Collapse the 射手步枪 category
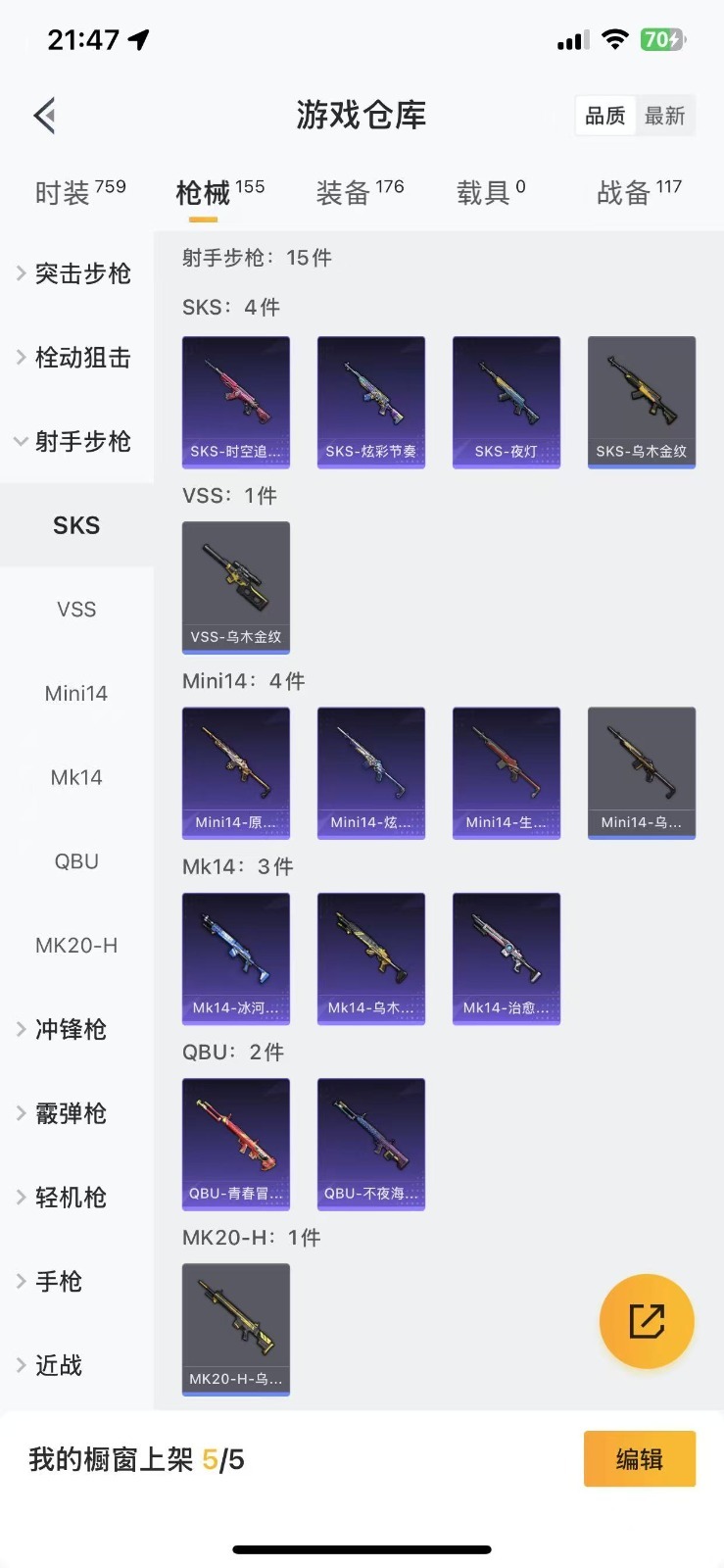The image size is (724, 1568). 76,441
